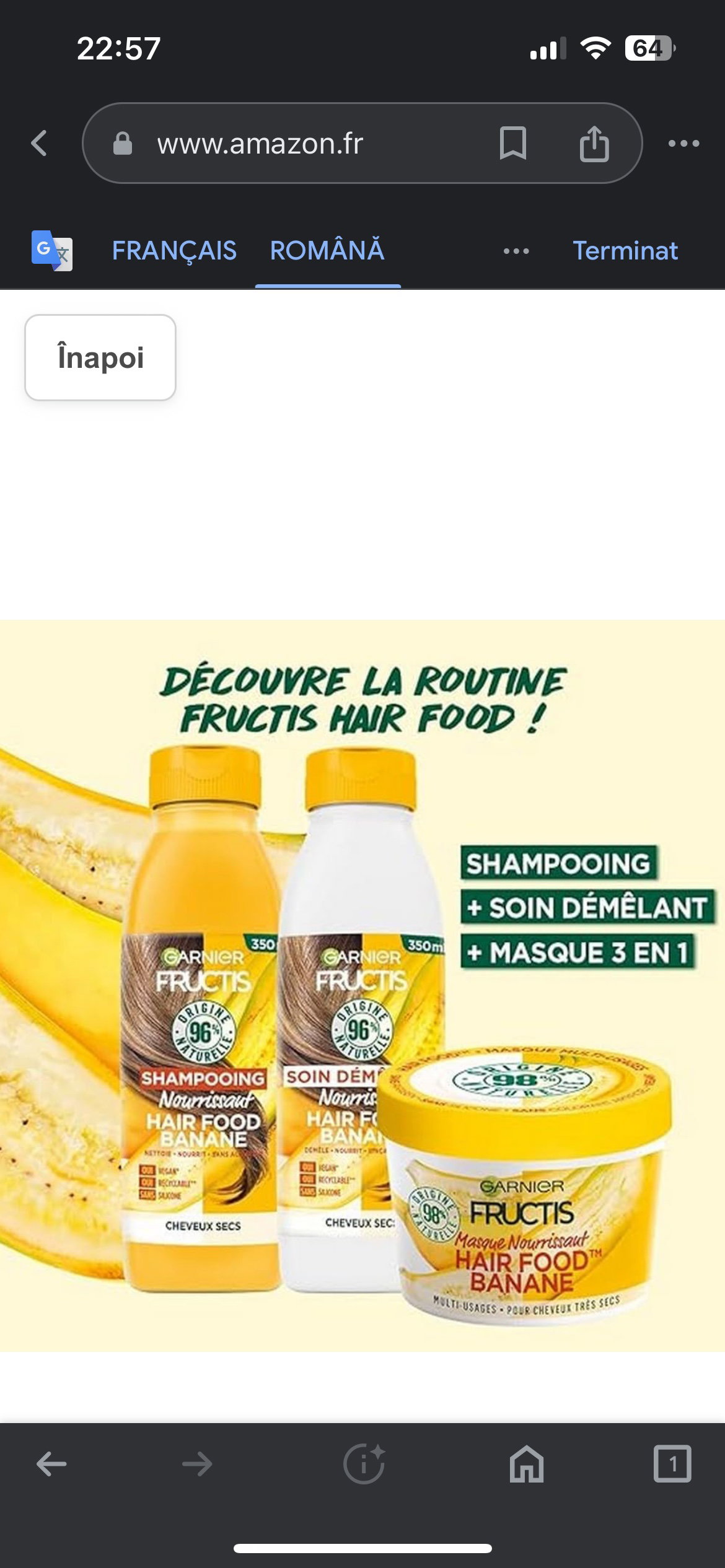725x1568 pixels.
Task: Share this page
Action: 594,143
